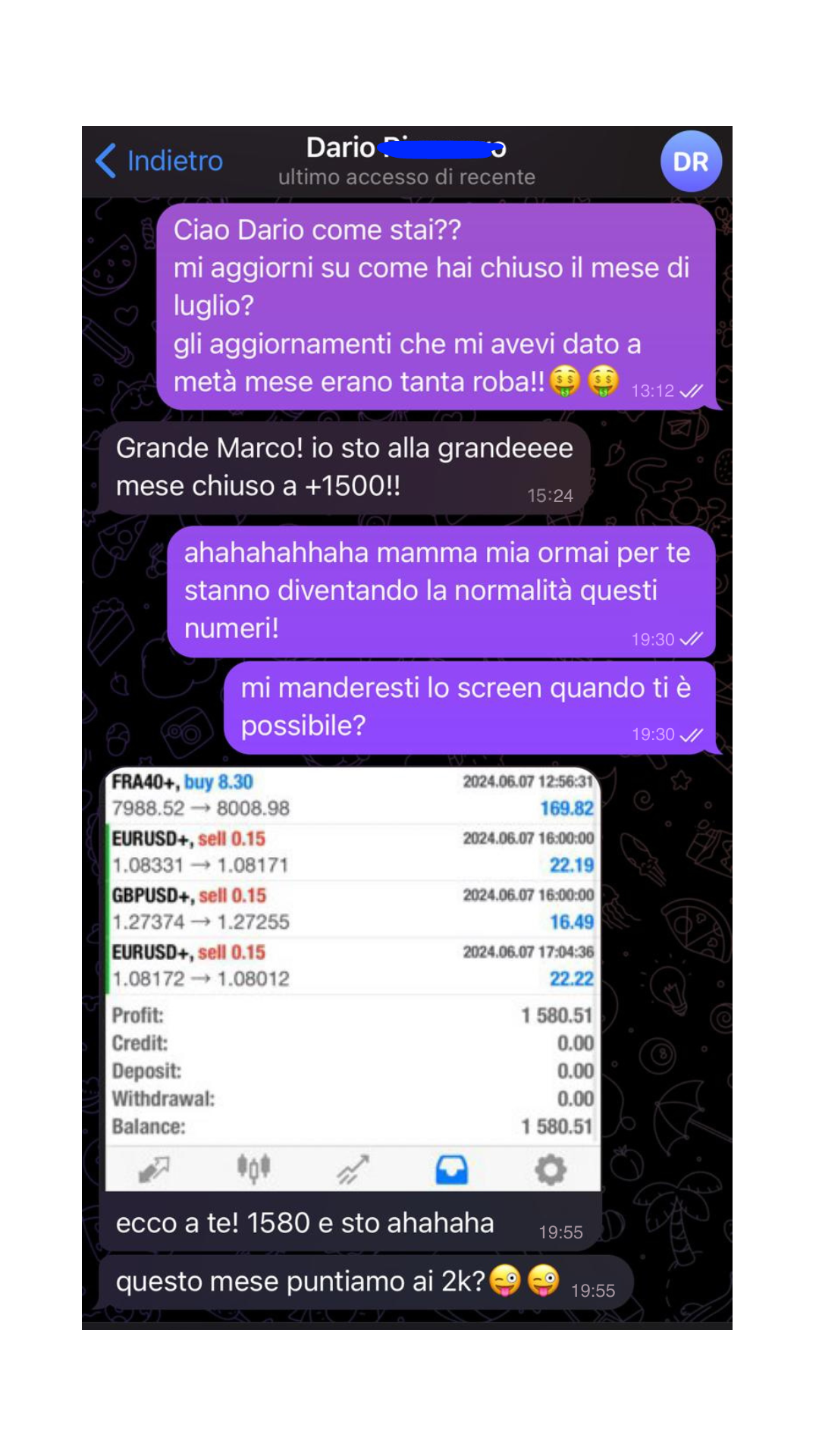The width and height of the screenshot is (819, 1456).
Task: Tap the DR avatar circle
Action: [690, 161]
